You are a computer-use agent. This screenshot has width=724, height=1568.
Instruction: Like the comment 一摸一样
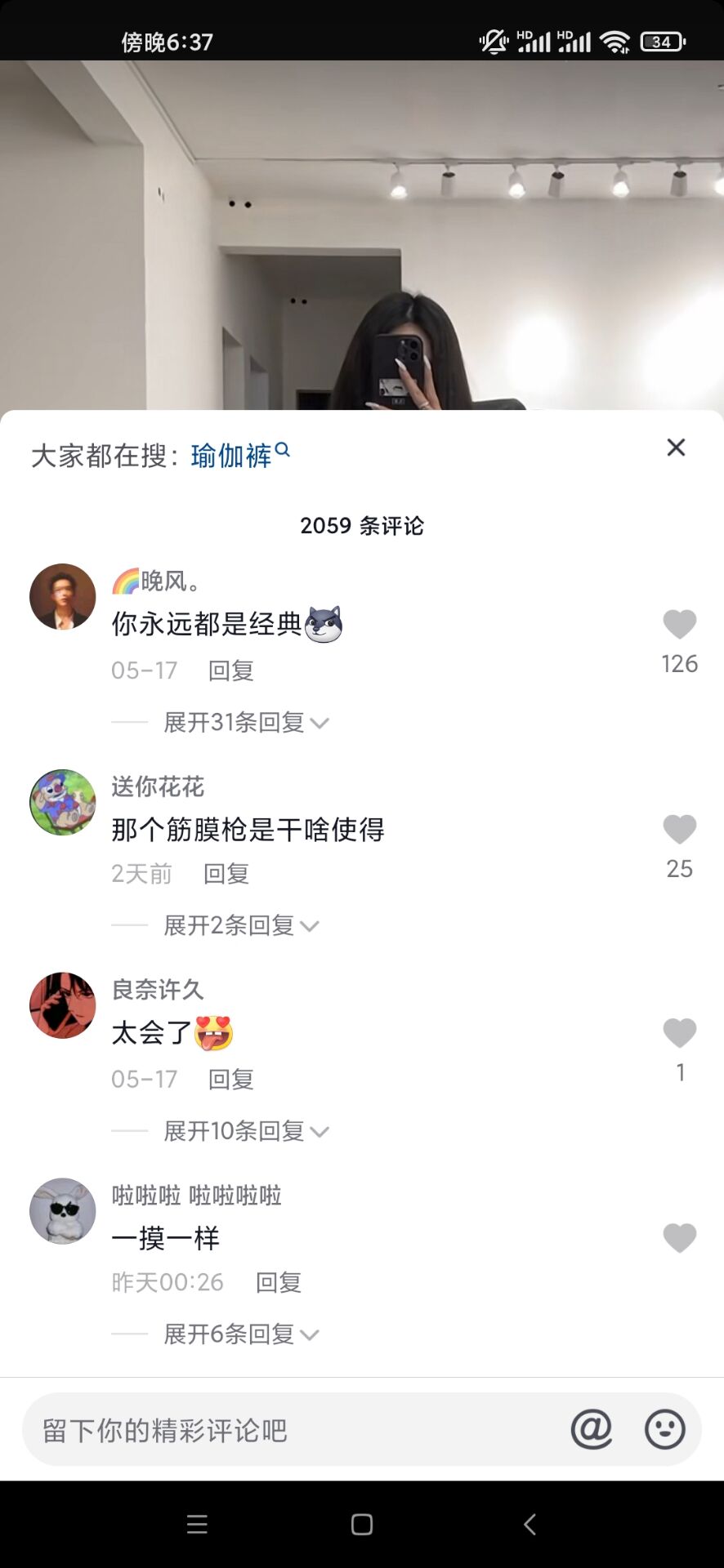(679, 1238)
